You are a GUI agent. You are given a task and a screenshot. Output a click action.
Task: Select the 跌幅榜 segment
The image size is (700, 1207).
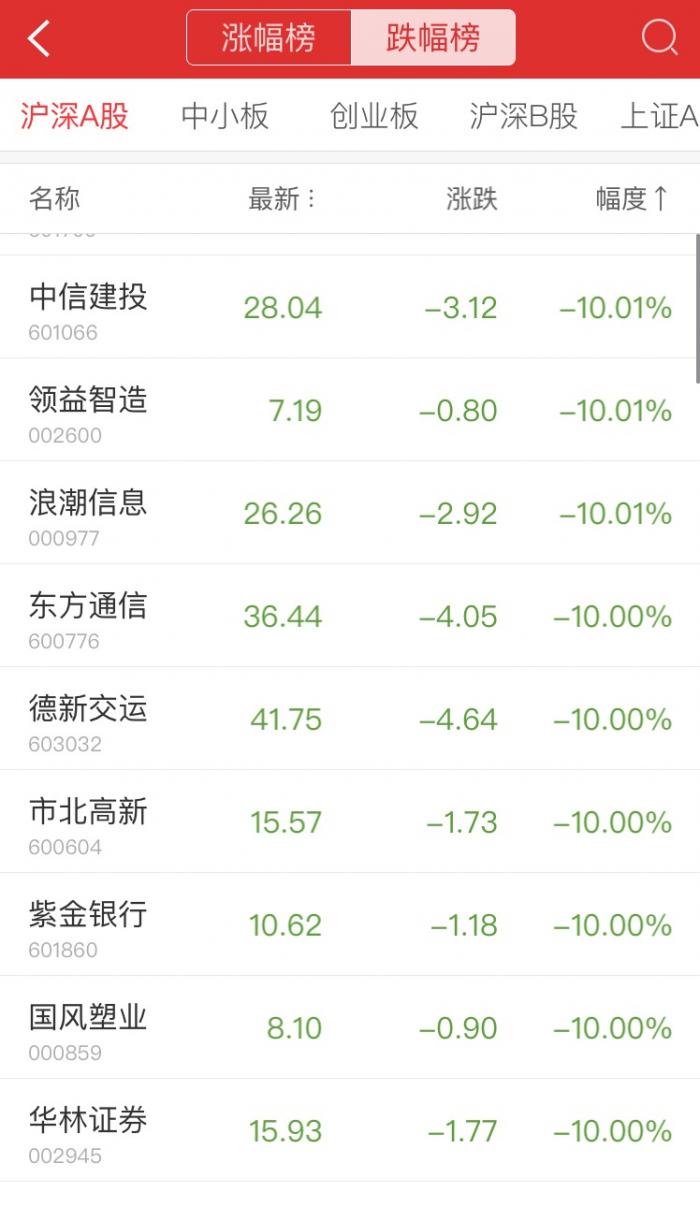click(433, 39)
